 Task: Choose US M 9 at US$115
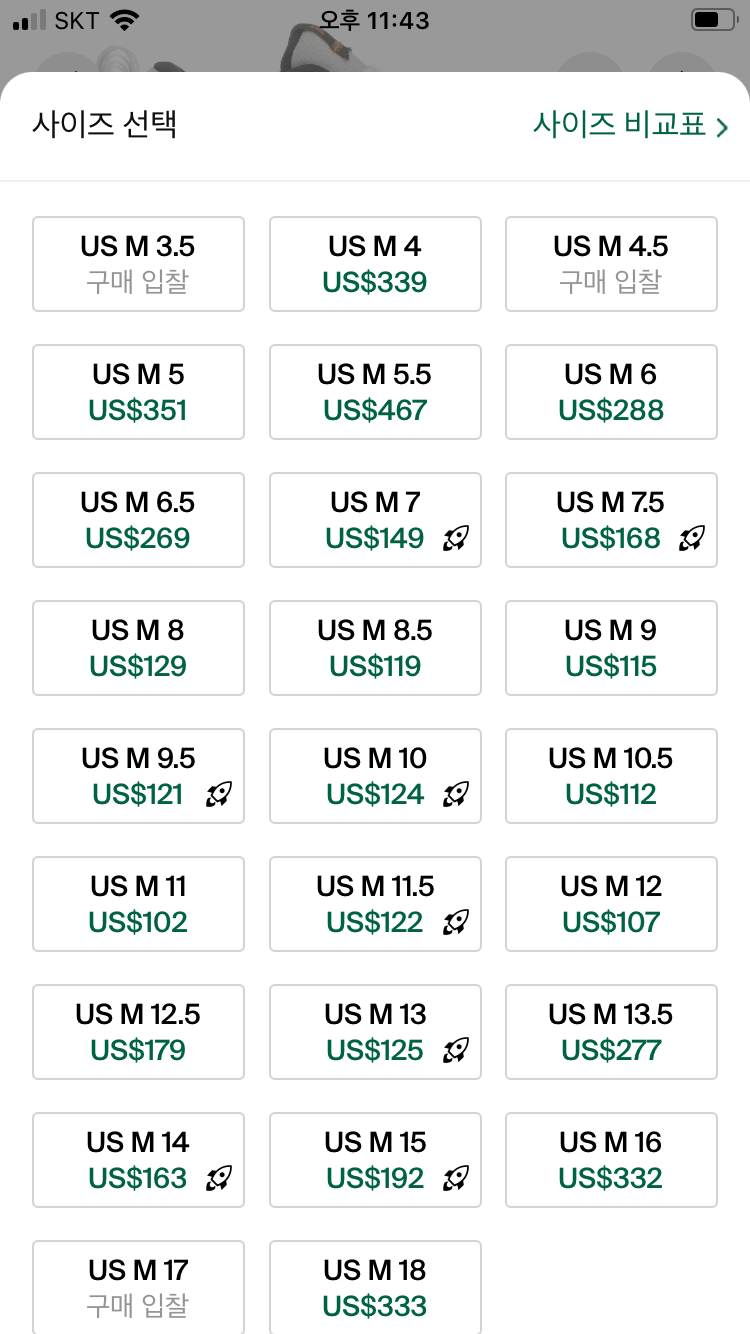[x=611, y=648]
